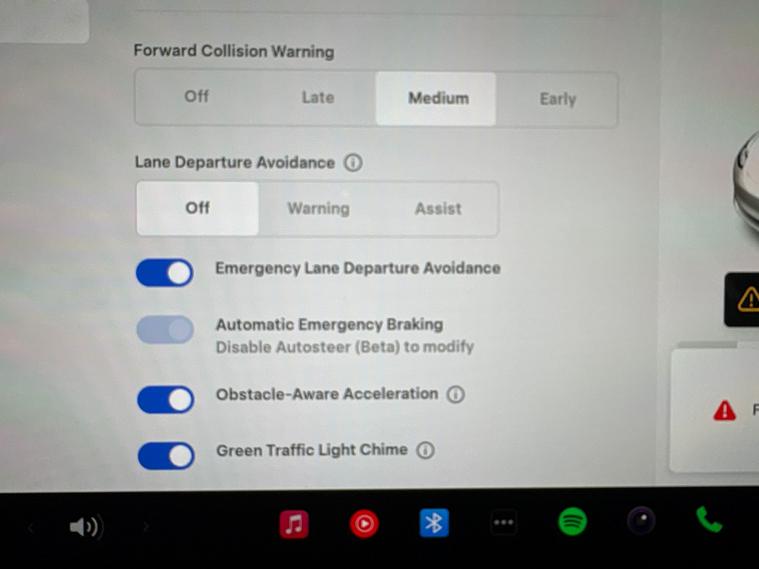Tap the volume speaker icon
The height and width of the screenshot is (569, 759).
pyautogui.click(x=86, y=526)
